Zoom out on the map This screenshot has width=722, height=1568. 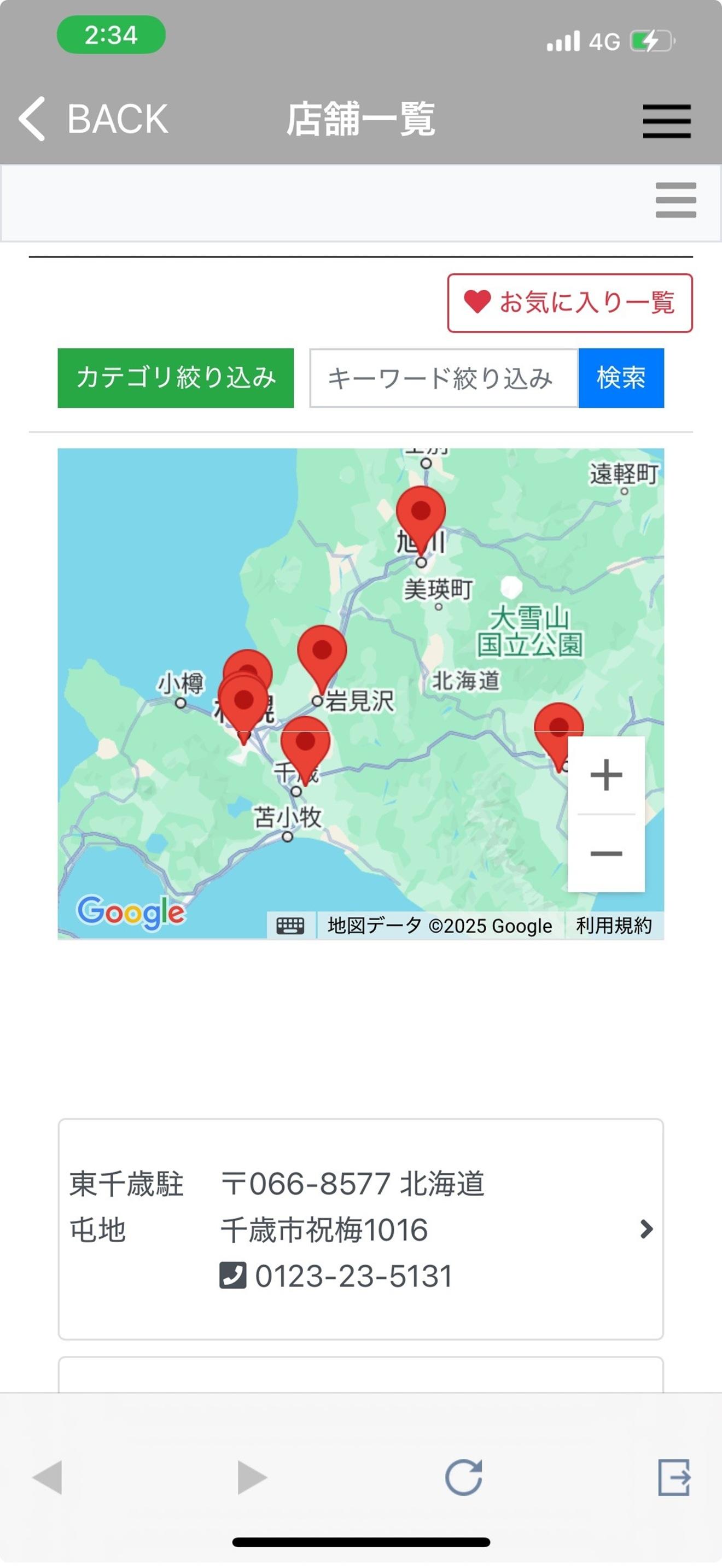point(607,853)
